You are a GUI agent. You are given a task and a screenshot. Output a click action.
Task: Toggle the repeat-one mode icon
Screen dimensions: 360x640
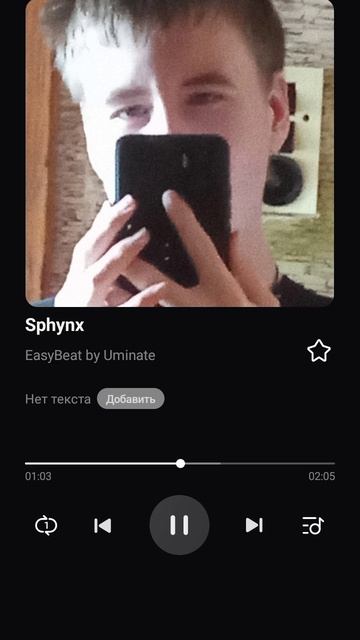(46, 525)
